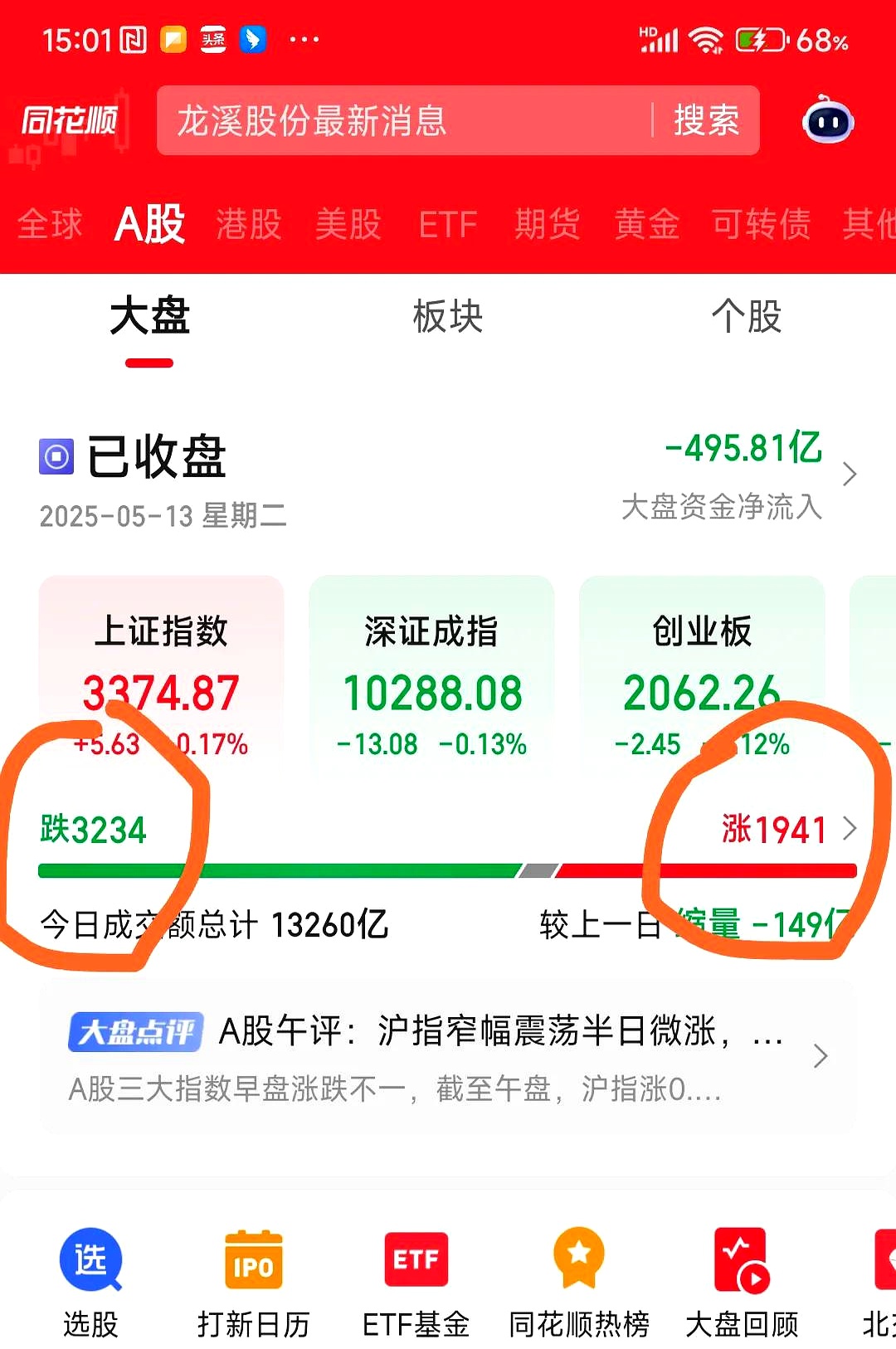The height and width of the screenshot is (1349, 896).
Task: Open the AI assistant robot icon
Action: 827,121
